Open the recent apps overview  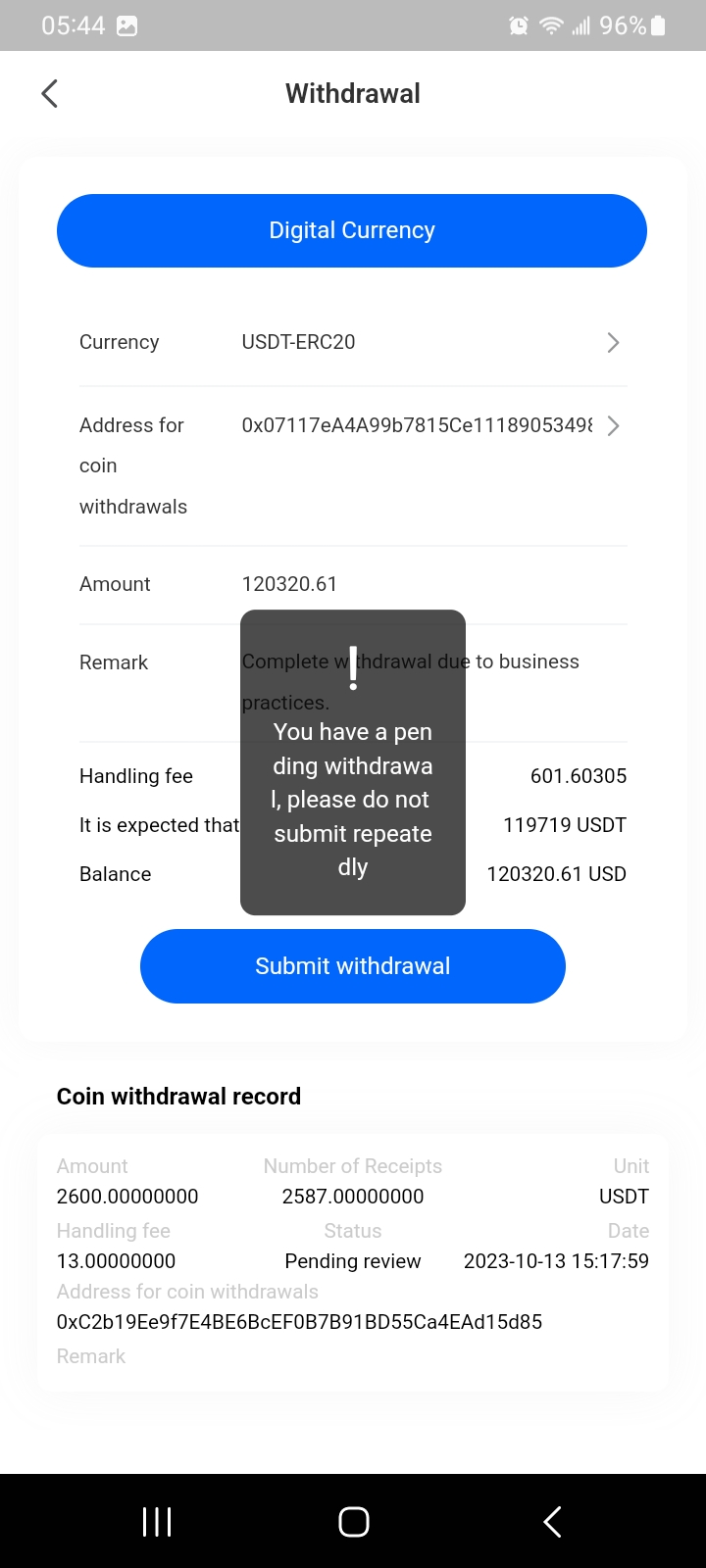157,1522
